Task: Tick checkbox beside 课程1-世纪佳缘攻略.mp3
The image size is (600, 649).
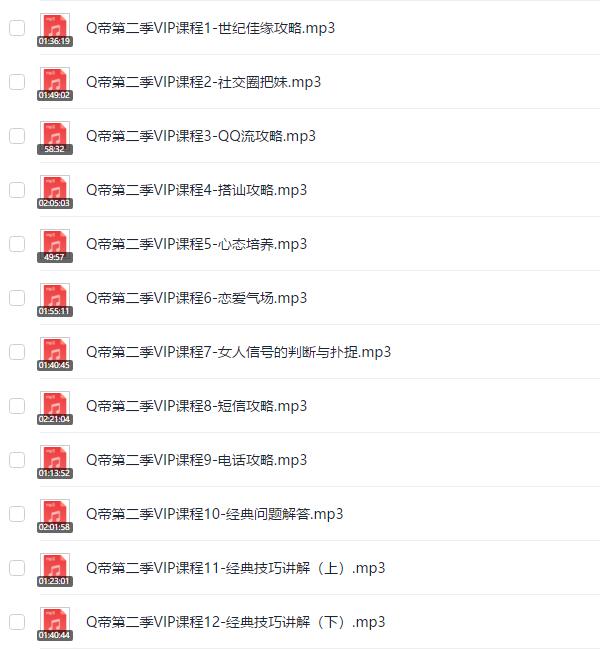Action: [x=17, y=28]
